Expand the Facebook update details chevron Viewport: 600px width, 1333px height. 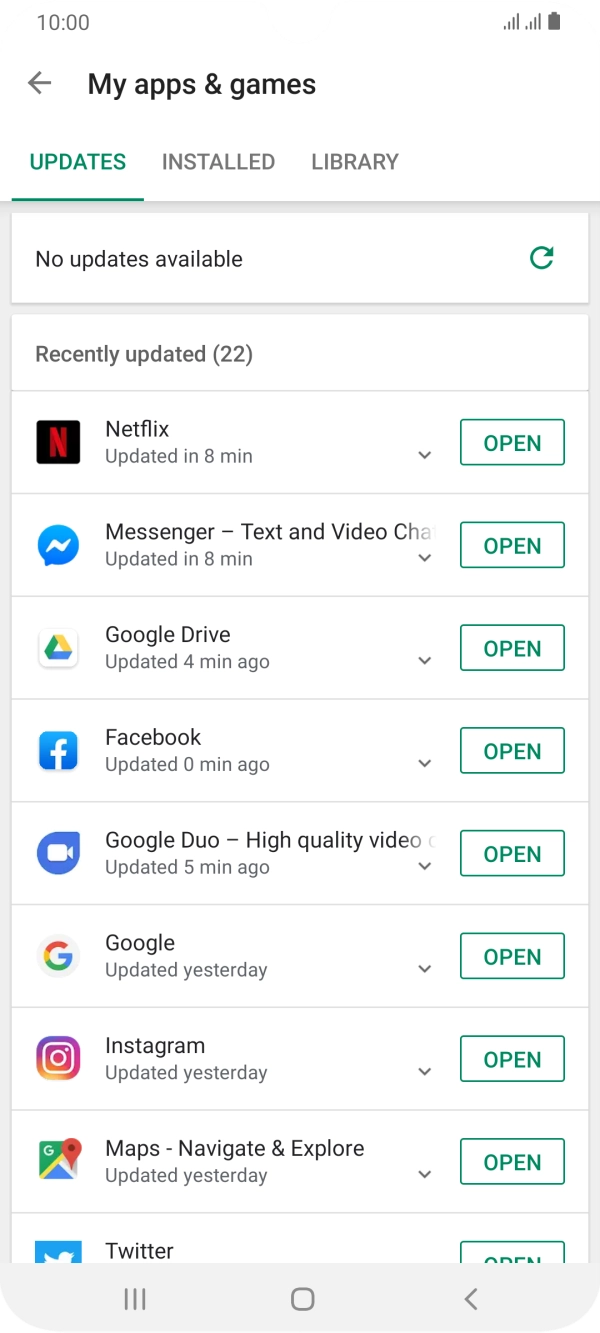pos(425,764)
